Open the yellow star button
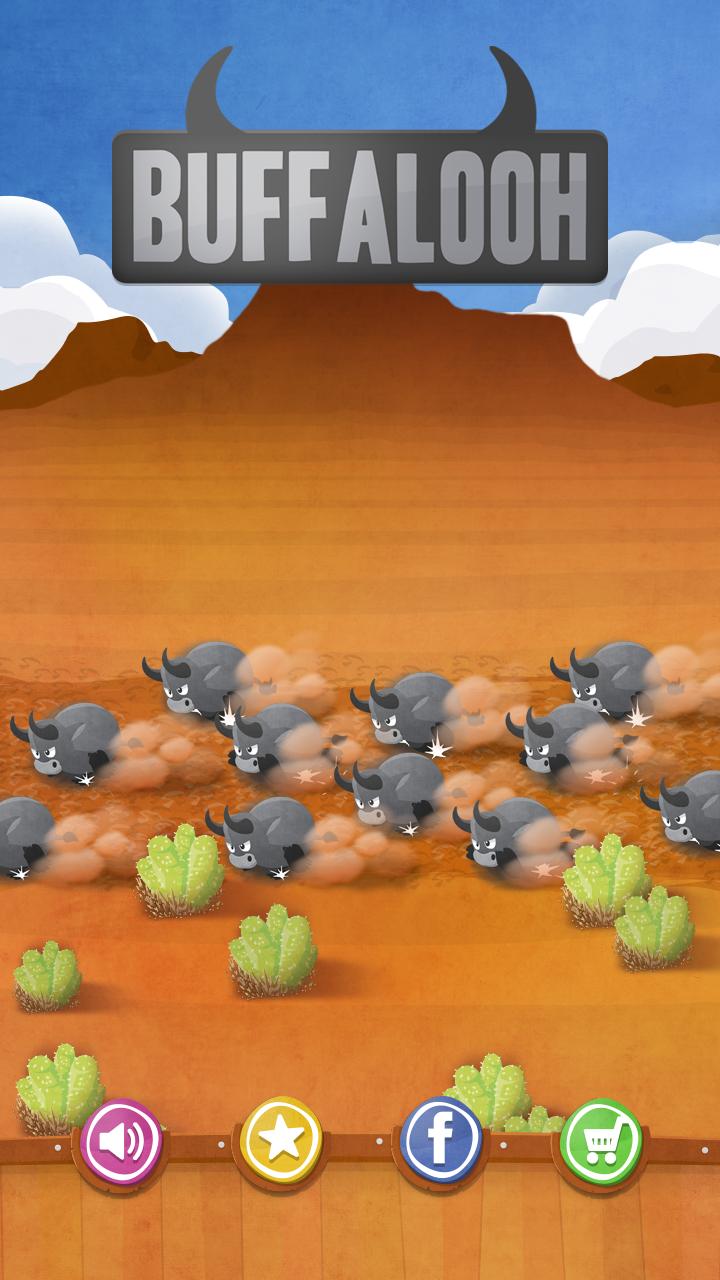 (281, 1140)
